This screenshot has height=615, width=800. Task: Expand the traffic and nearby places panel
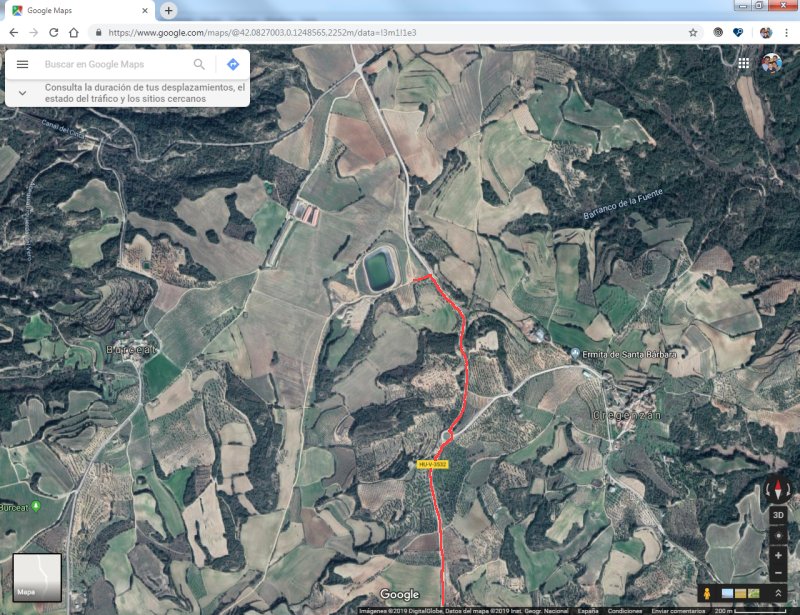22,93
